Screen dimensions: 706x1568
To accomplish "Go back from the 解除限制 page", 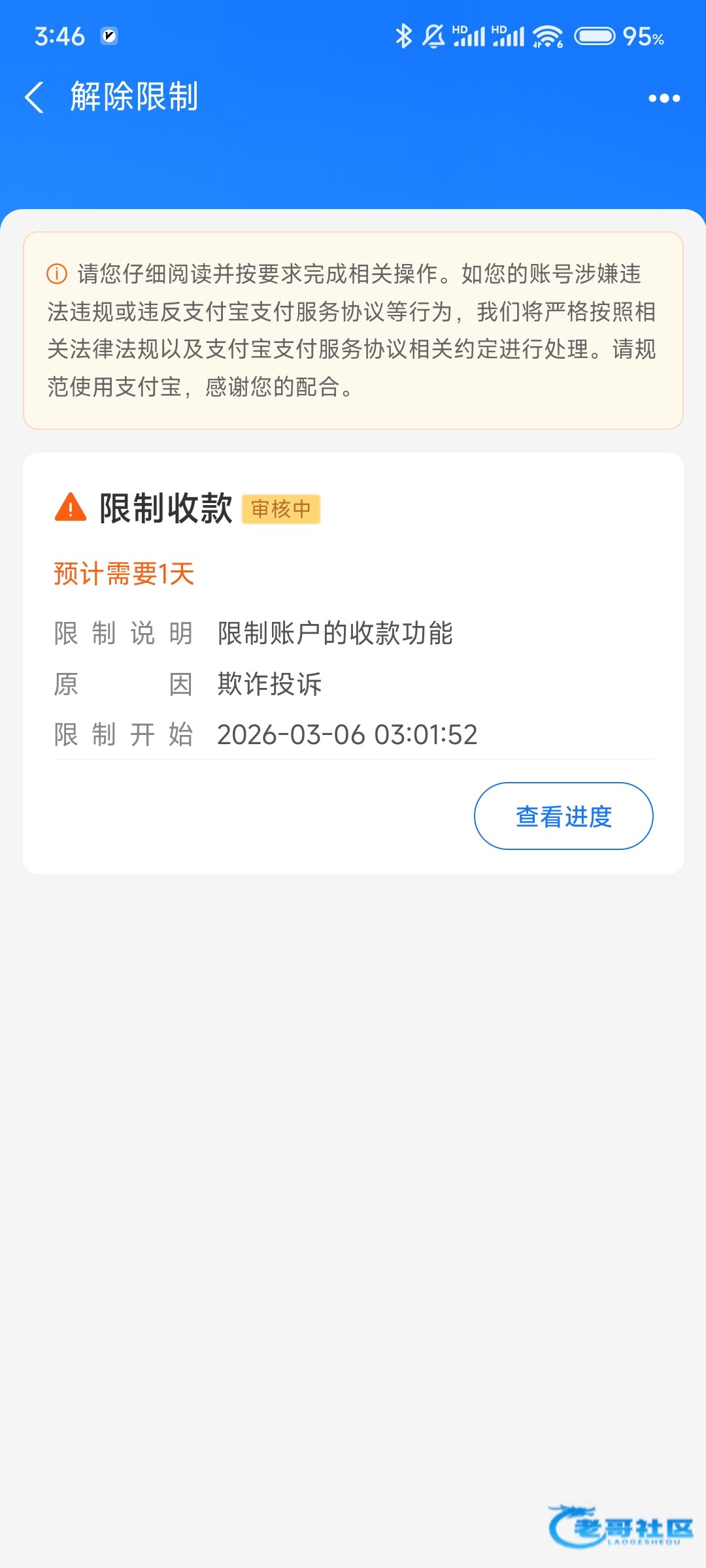I will (x=34, y=97).
